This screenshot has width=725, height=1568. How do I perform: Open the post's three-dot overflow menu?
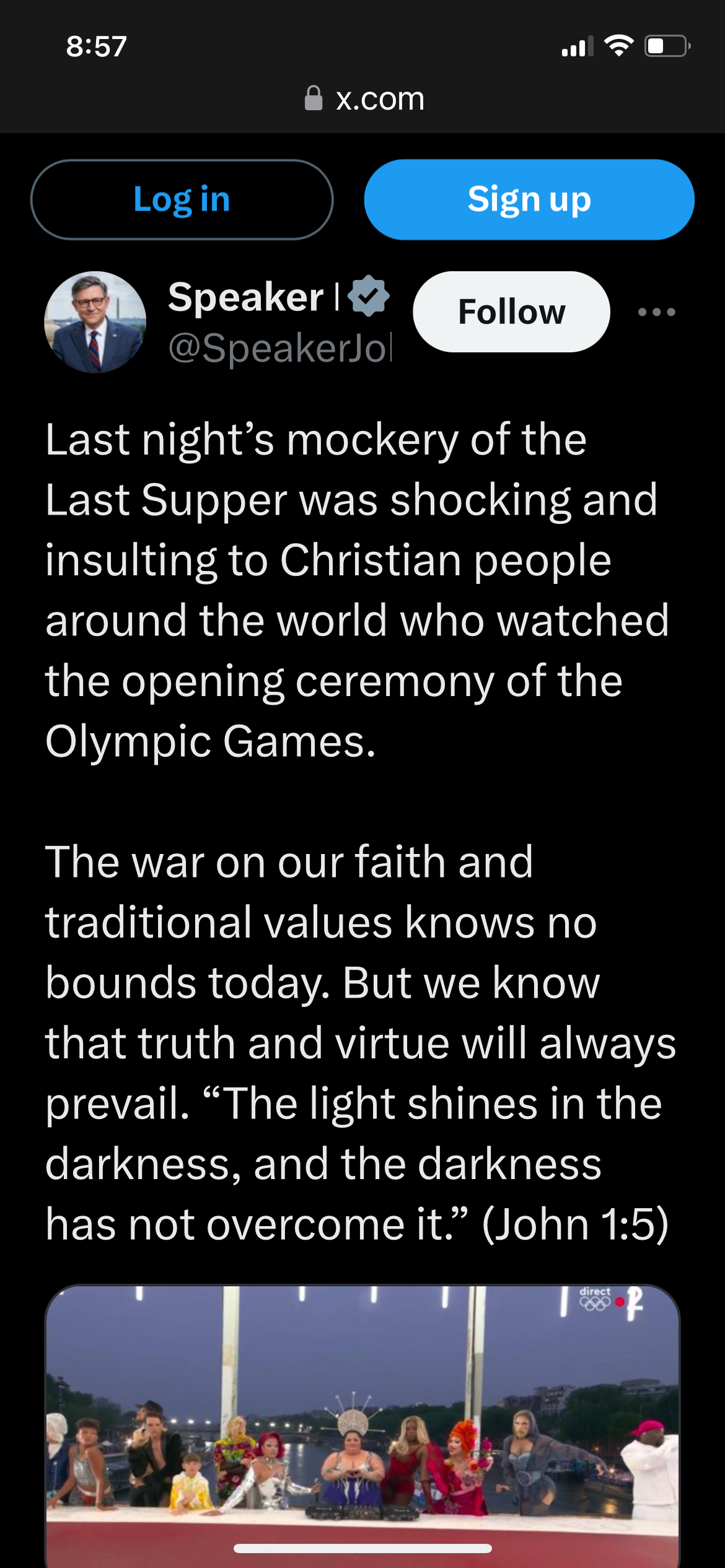pos(656,312)
